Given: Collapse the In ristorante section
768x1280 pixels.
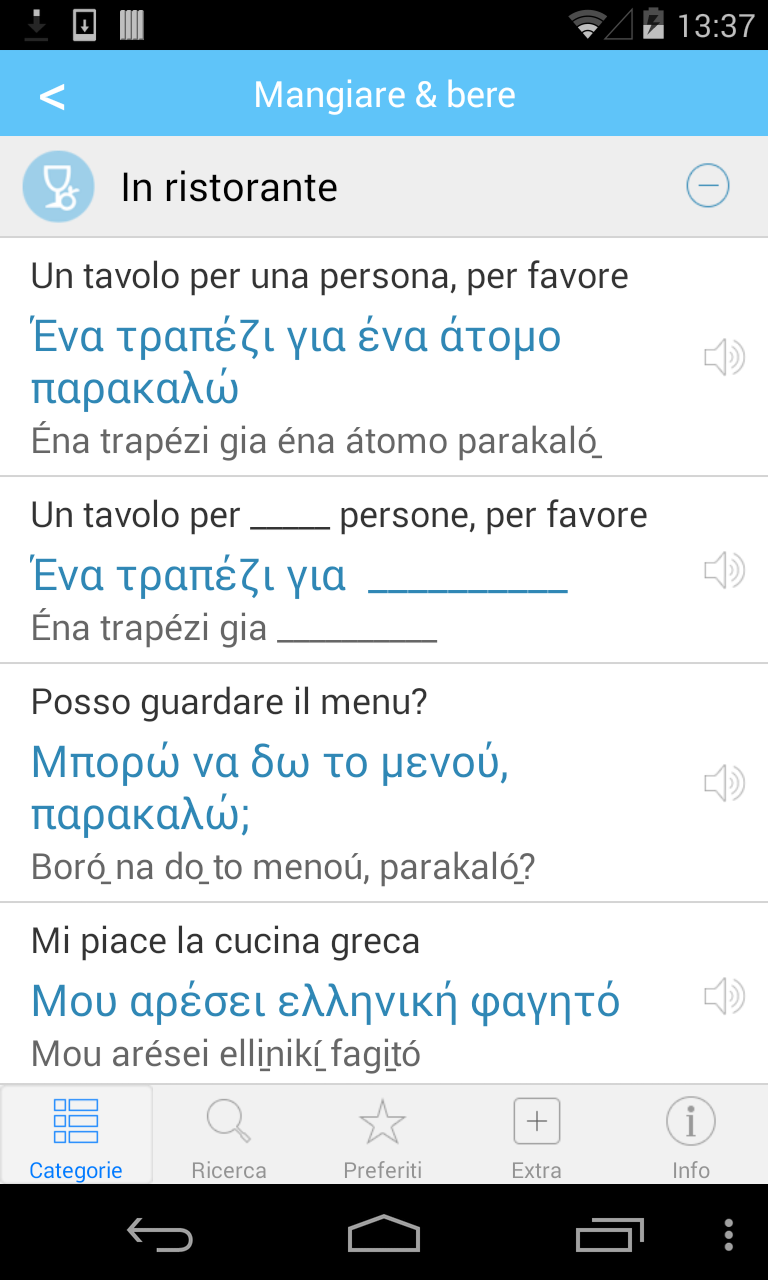Looking at the screenshot, I should (707, 186).
